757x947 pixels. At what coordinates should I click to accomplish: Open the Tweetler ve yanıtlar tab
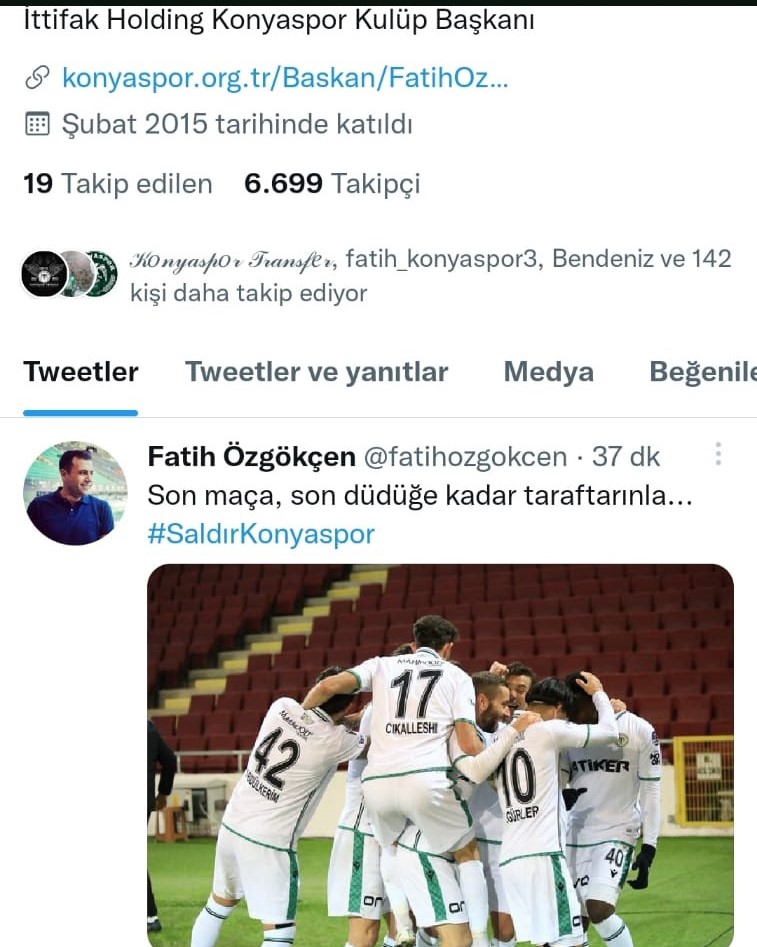(316, 371)
